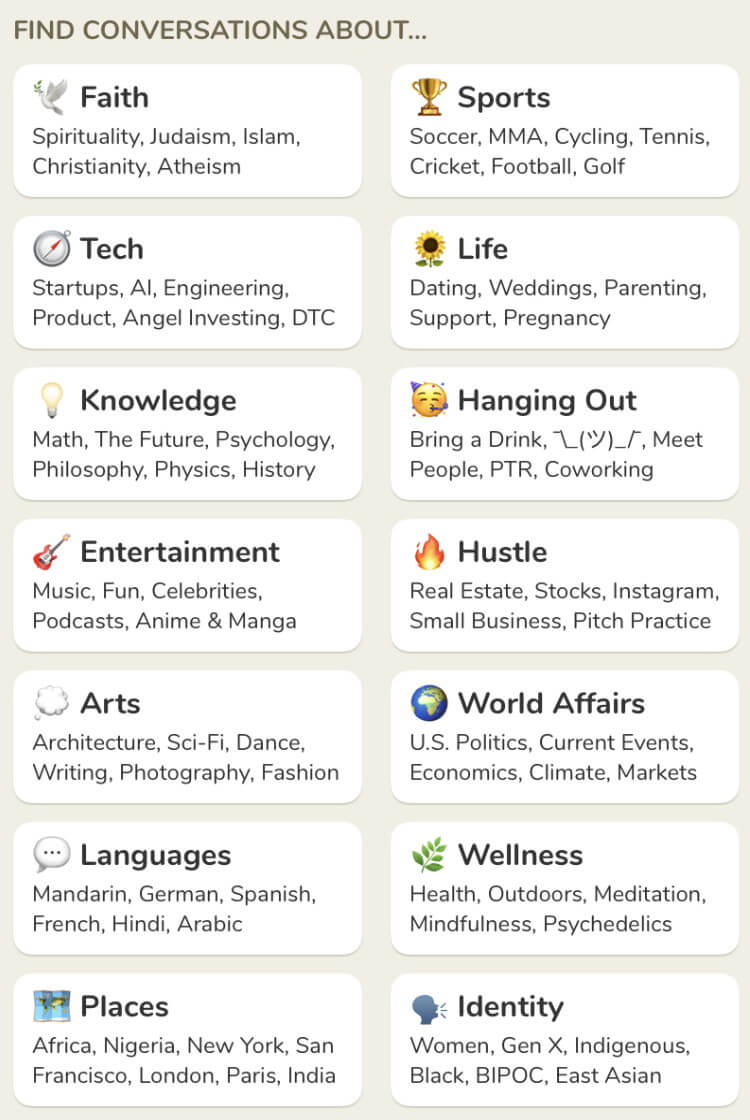Open the Knowledge category

click(x=187, y=433)
